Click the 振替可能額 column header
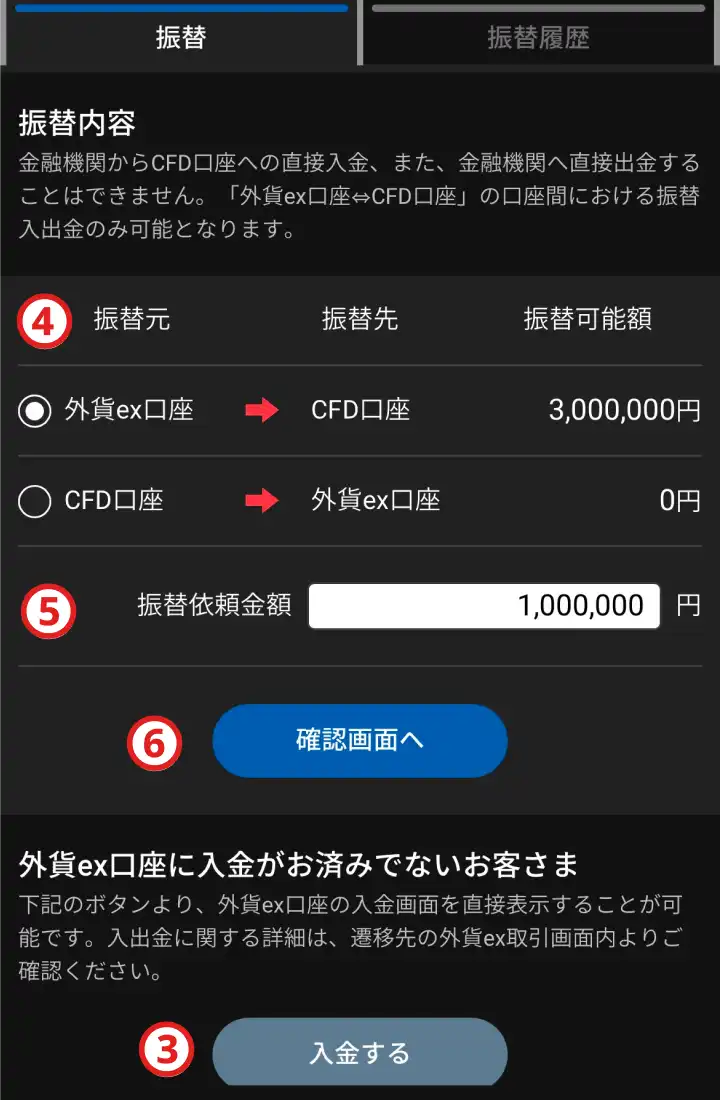Image resolution: width=720 pixels, height=1100 pixels. [x=588, y=318]
